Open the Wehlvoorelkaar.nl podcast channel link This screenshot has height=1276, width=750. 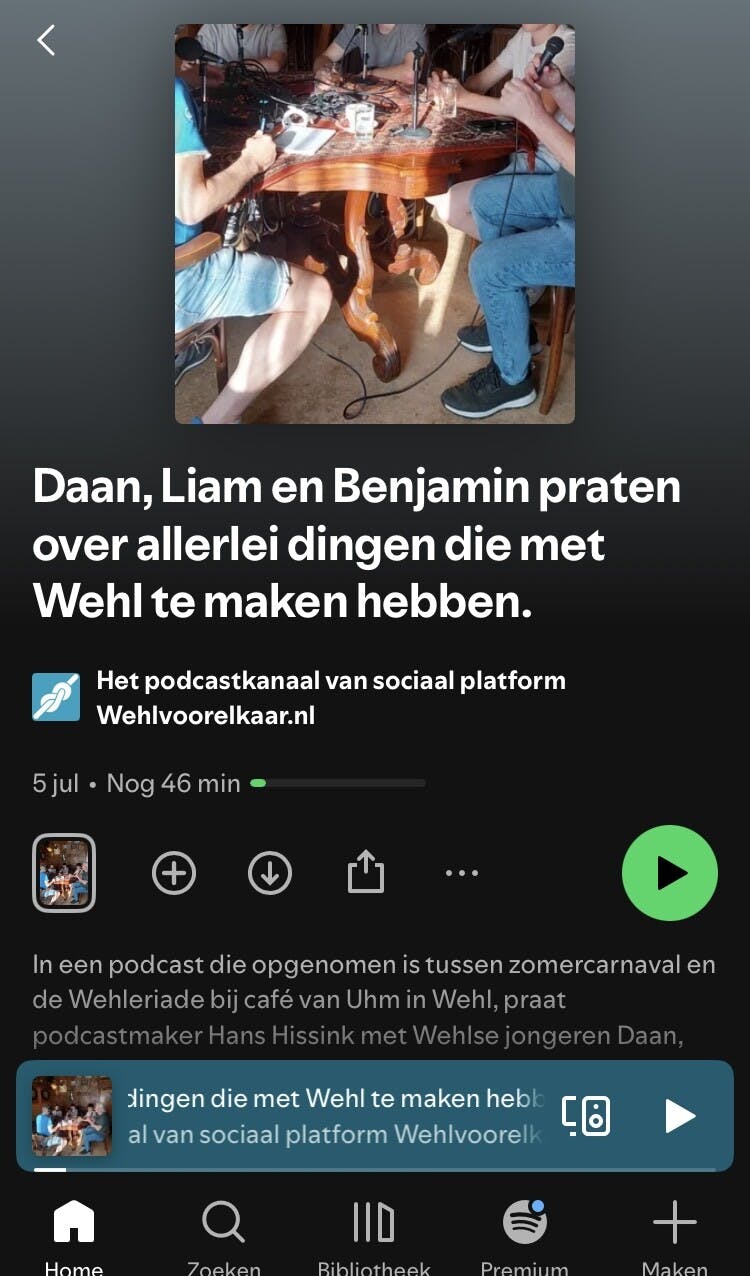[330, 696]
